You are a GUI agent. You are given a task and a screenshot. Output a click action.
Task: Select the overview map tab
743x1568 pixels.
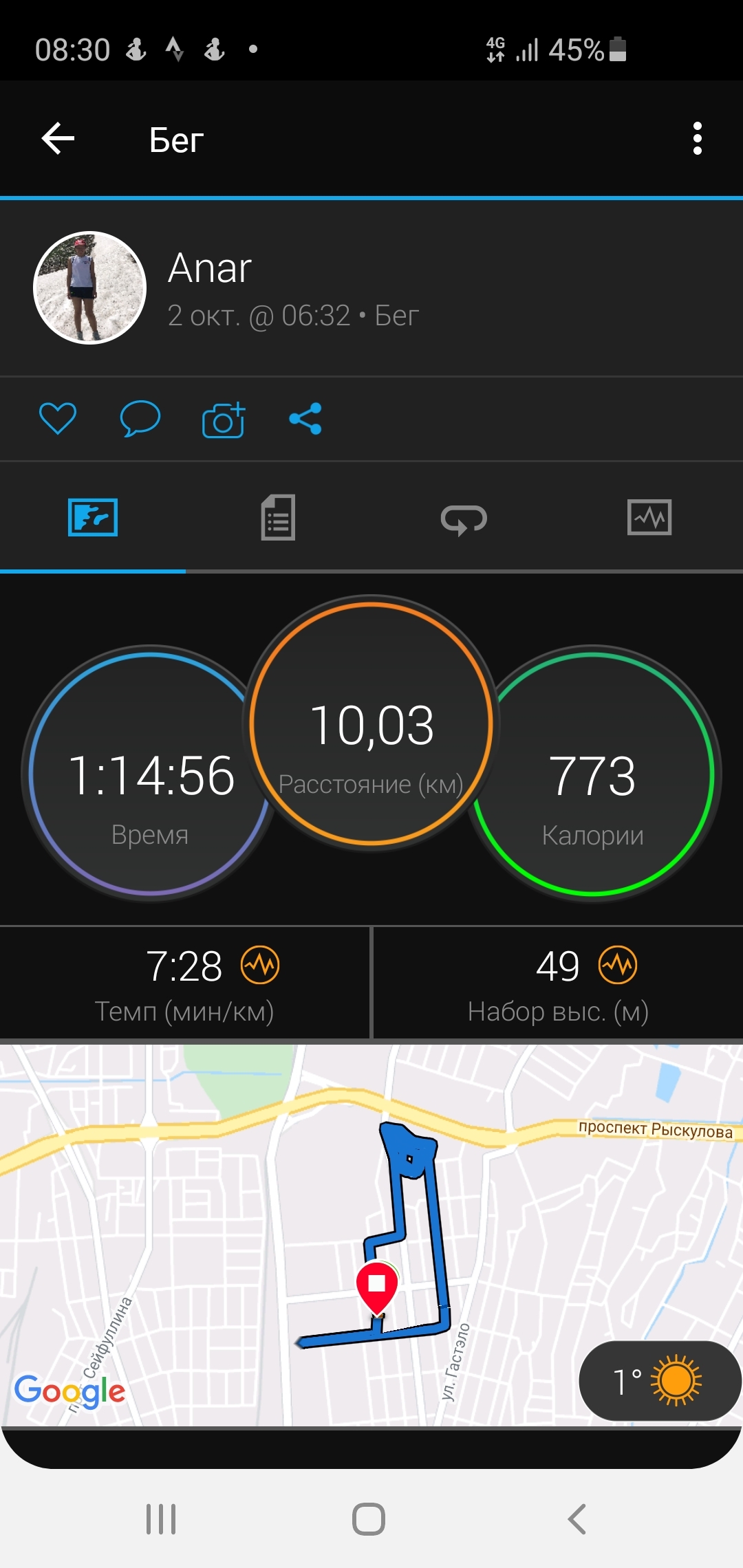pyautogui.click(x=93, y=517)
